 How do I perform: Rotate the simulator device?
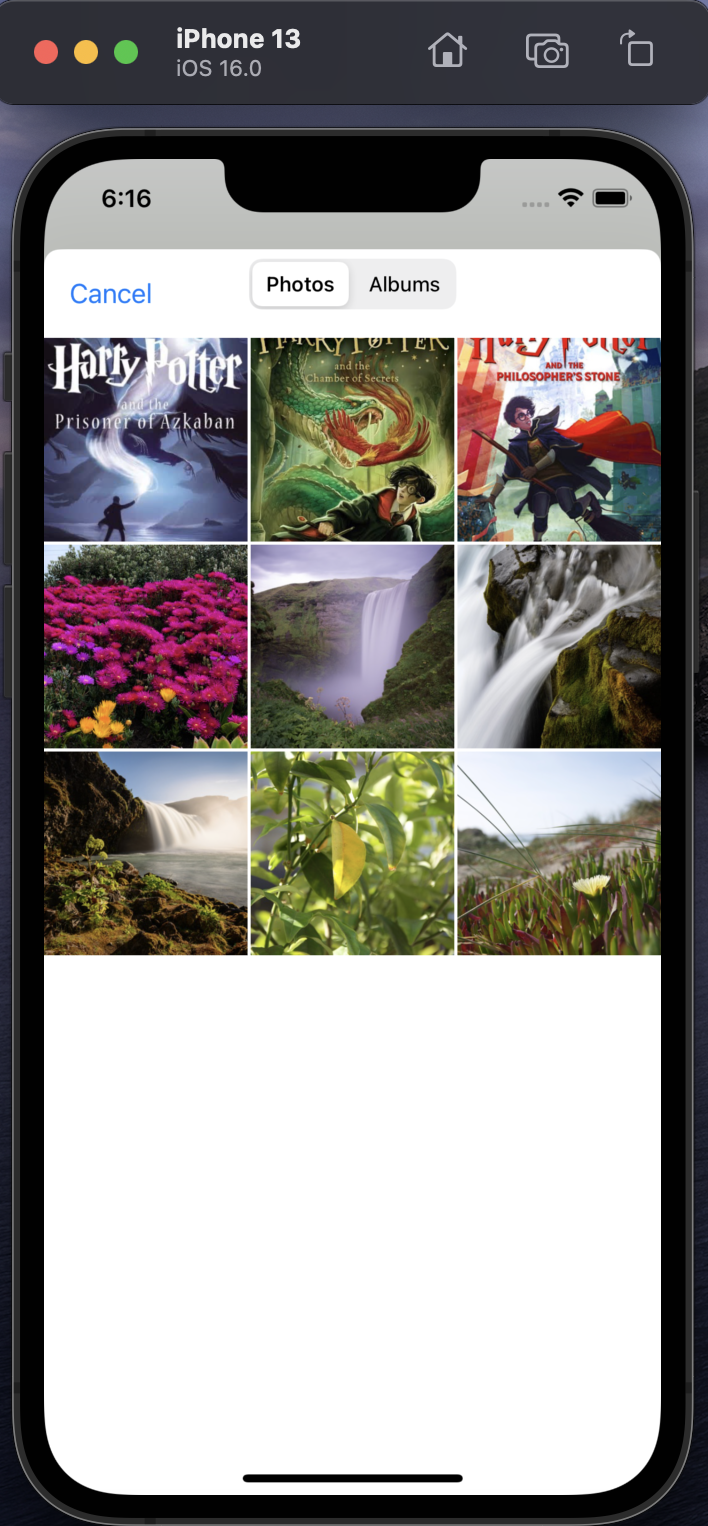click(x=636, y=49)
